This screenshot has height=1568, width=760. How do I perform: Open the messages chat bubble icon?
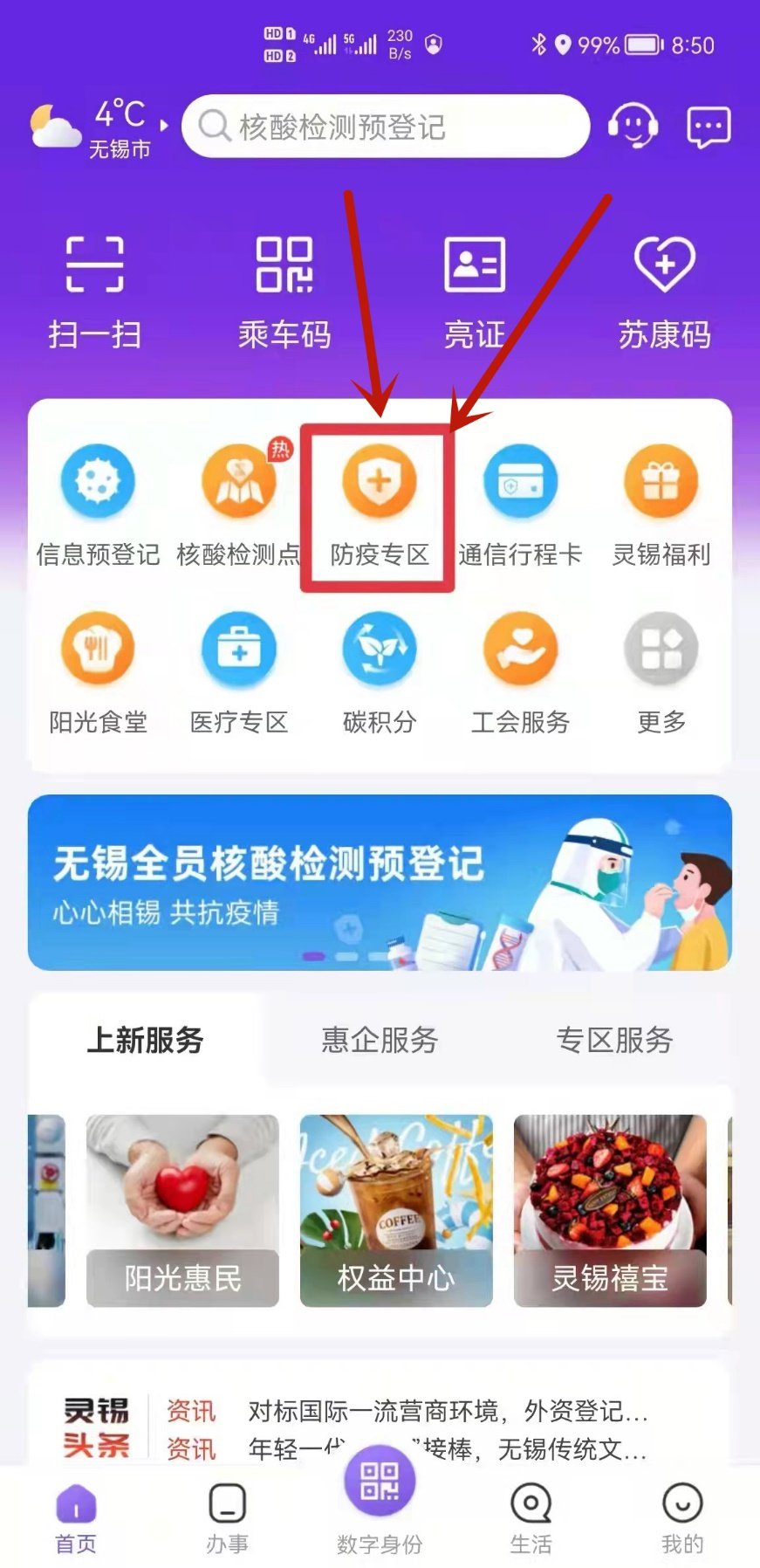(x=708, y=127)
